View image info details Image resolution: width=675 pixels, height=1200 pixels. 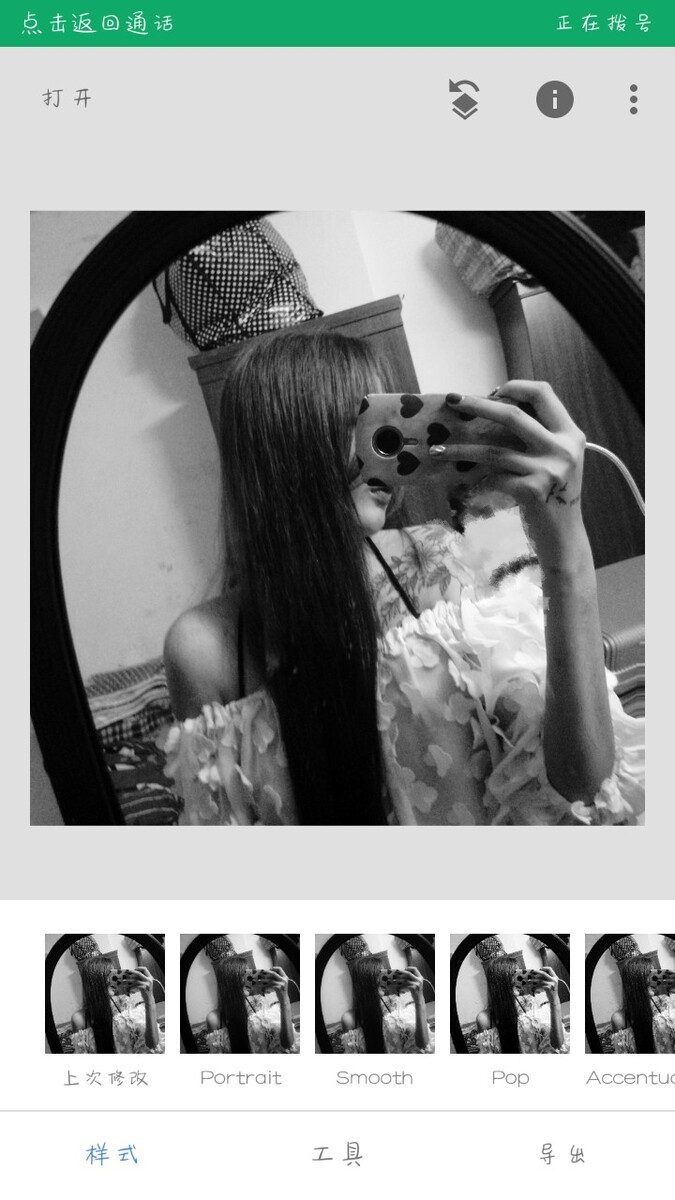click(555, 99)
